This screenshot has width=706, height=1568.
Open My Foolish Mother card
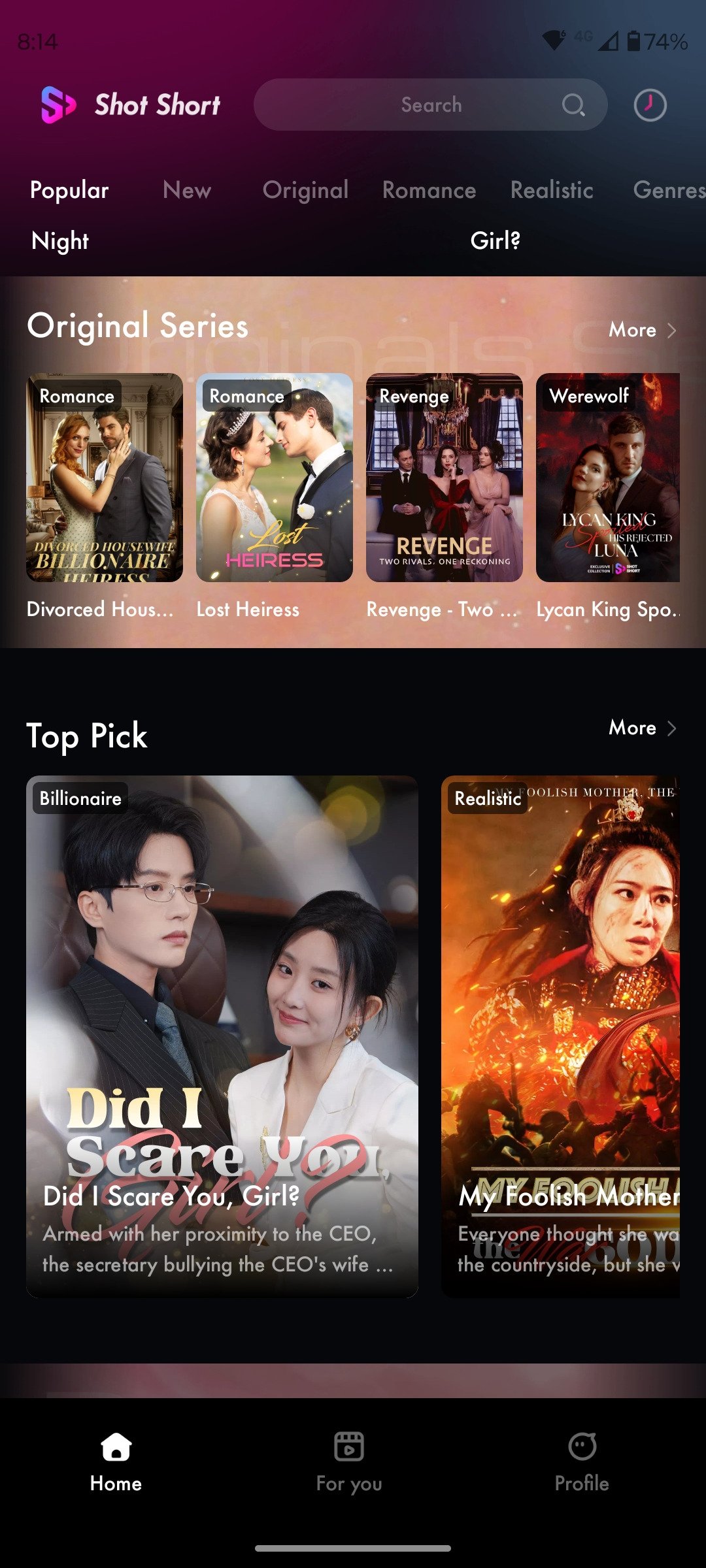[x=561, y=1036]
